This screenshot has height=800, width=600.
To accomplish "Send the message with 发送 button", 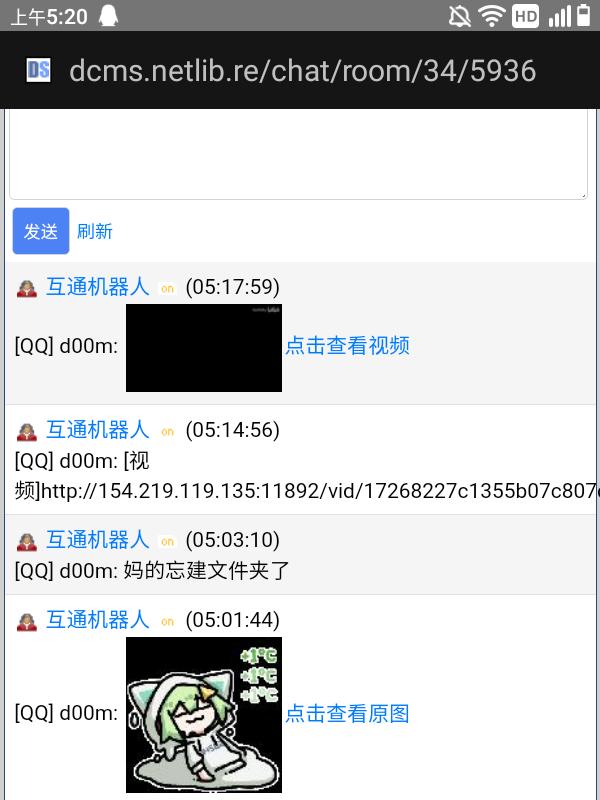I will 41,231.
